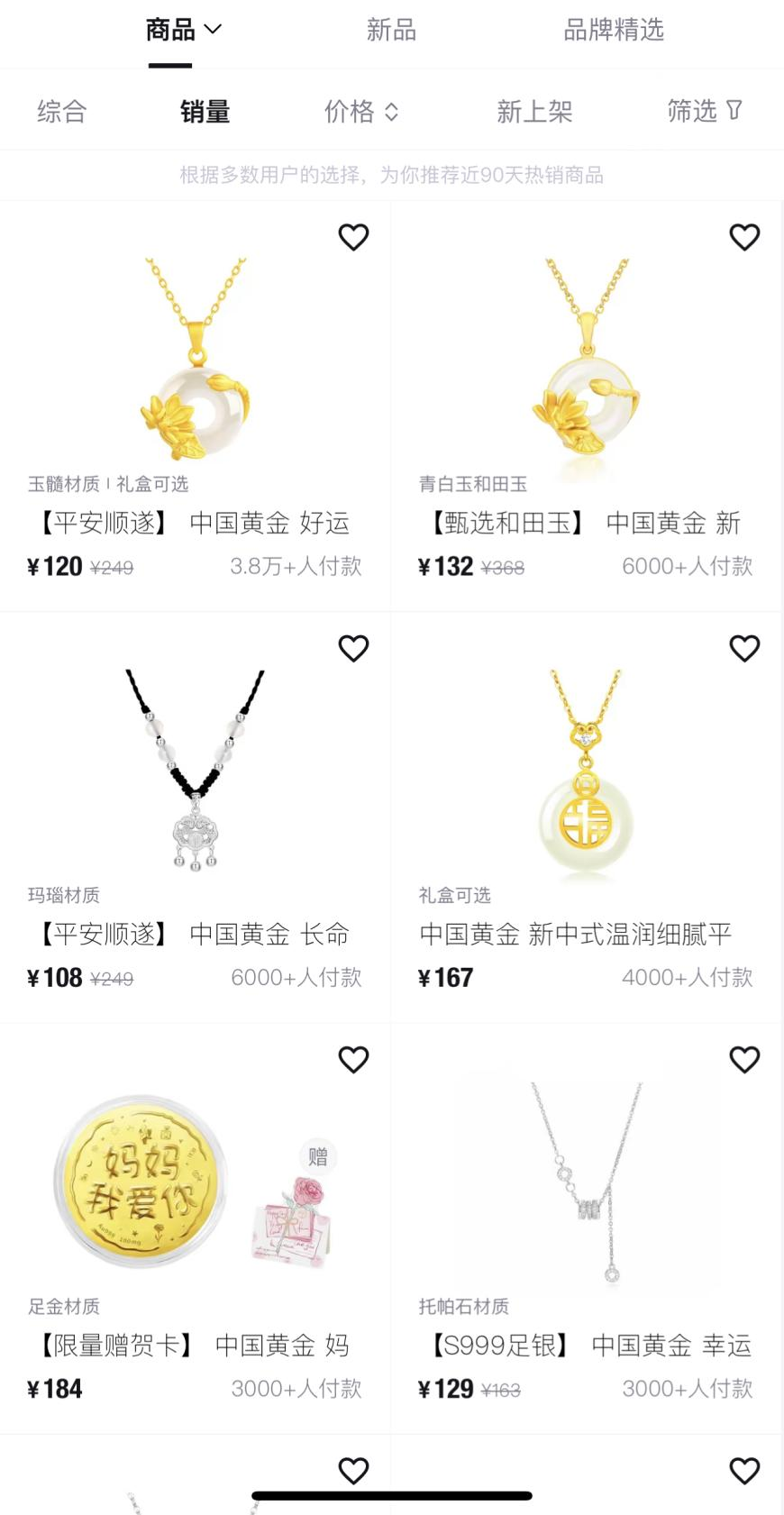
Task: Favorite the S999足银 necklace
Action: pyautogui.click(x=744, y=1059)
